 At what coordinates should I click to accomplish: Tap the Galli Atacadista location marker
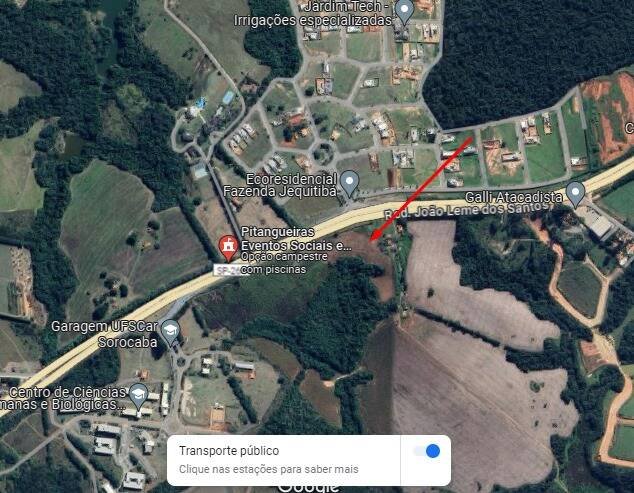tap(575, 191)
